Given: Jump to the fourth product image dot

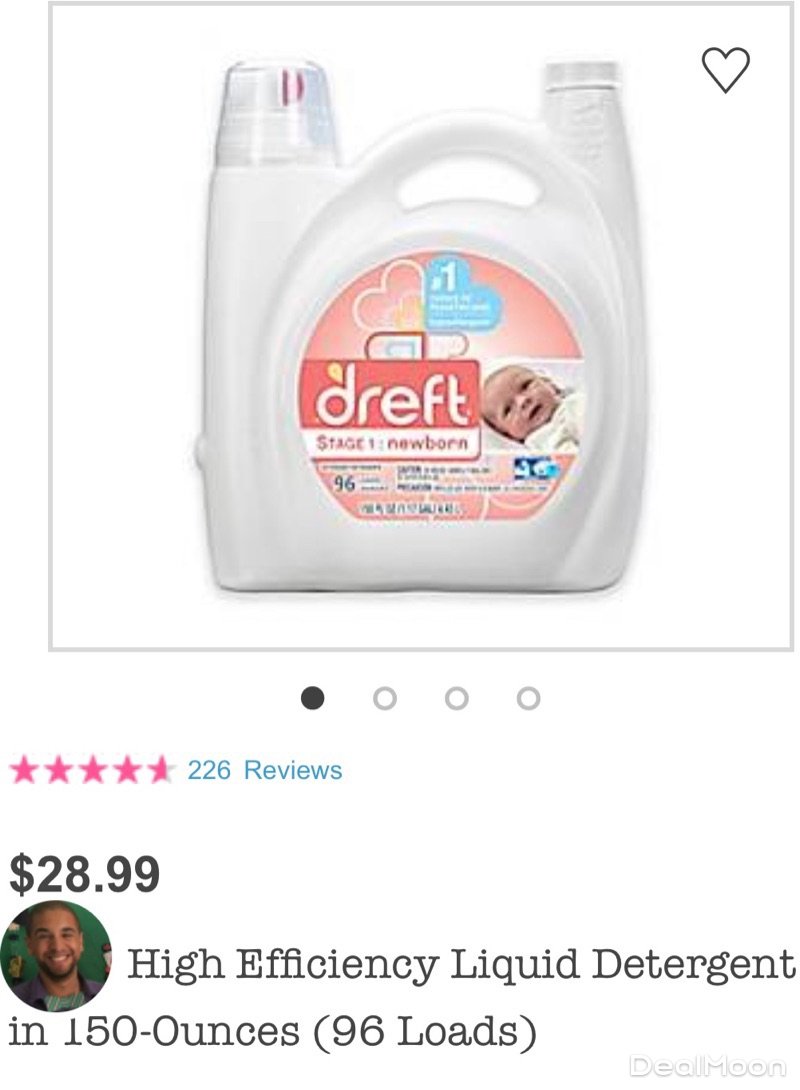Looking at the screenshot, I should [528, 698].
